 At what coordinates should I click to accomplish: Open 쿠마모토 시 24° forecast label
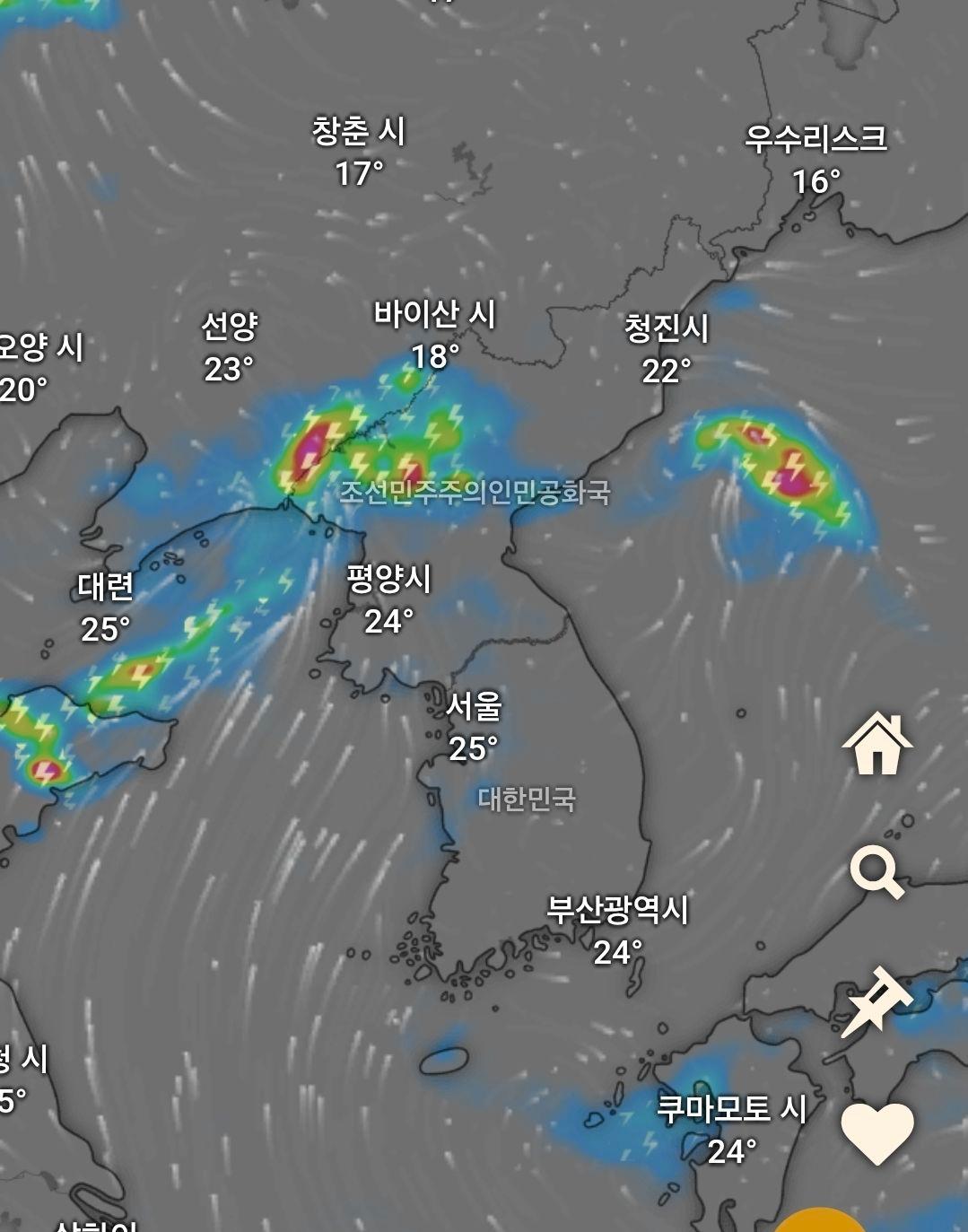(x=731, y=1129)
